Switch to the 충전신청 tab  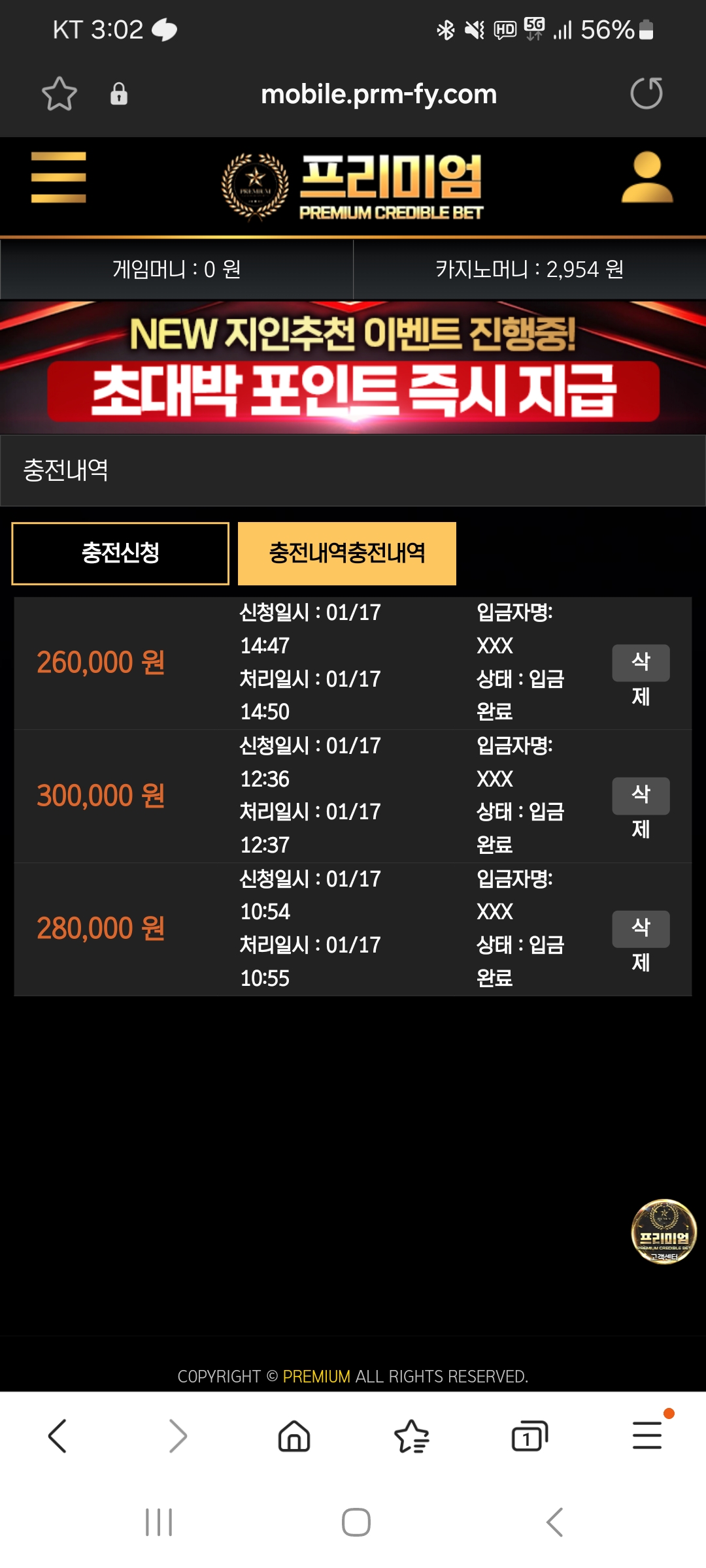coord(120,553)
